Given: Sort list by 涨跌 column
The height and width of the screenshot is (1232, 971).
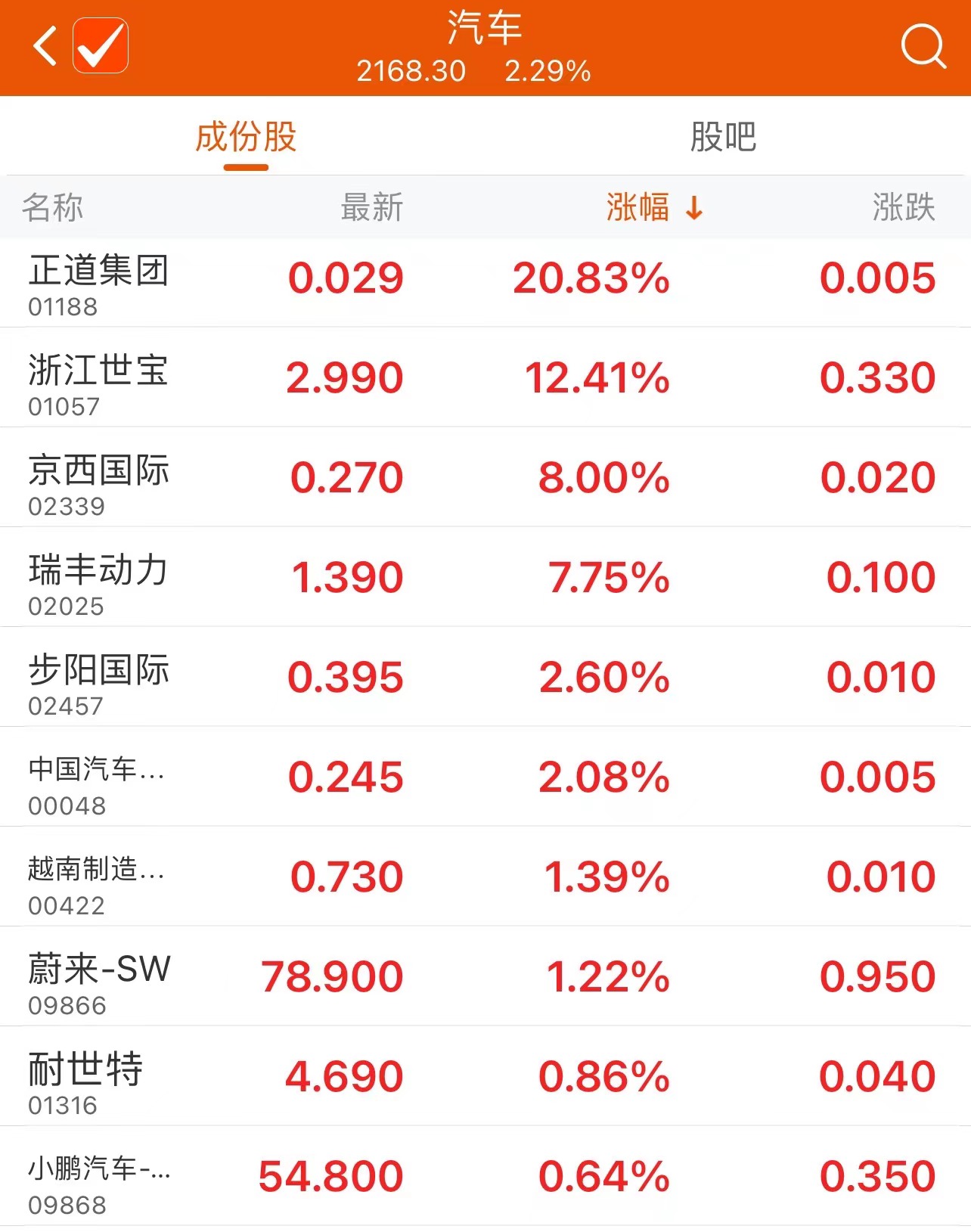Looking at the screenshot, I should [x=903, y=207].
